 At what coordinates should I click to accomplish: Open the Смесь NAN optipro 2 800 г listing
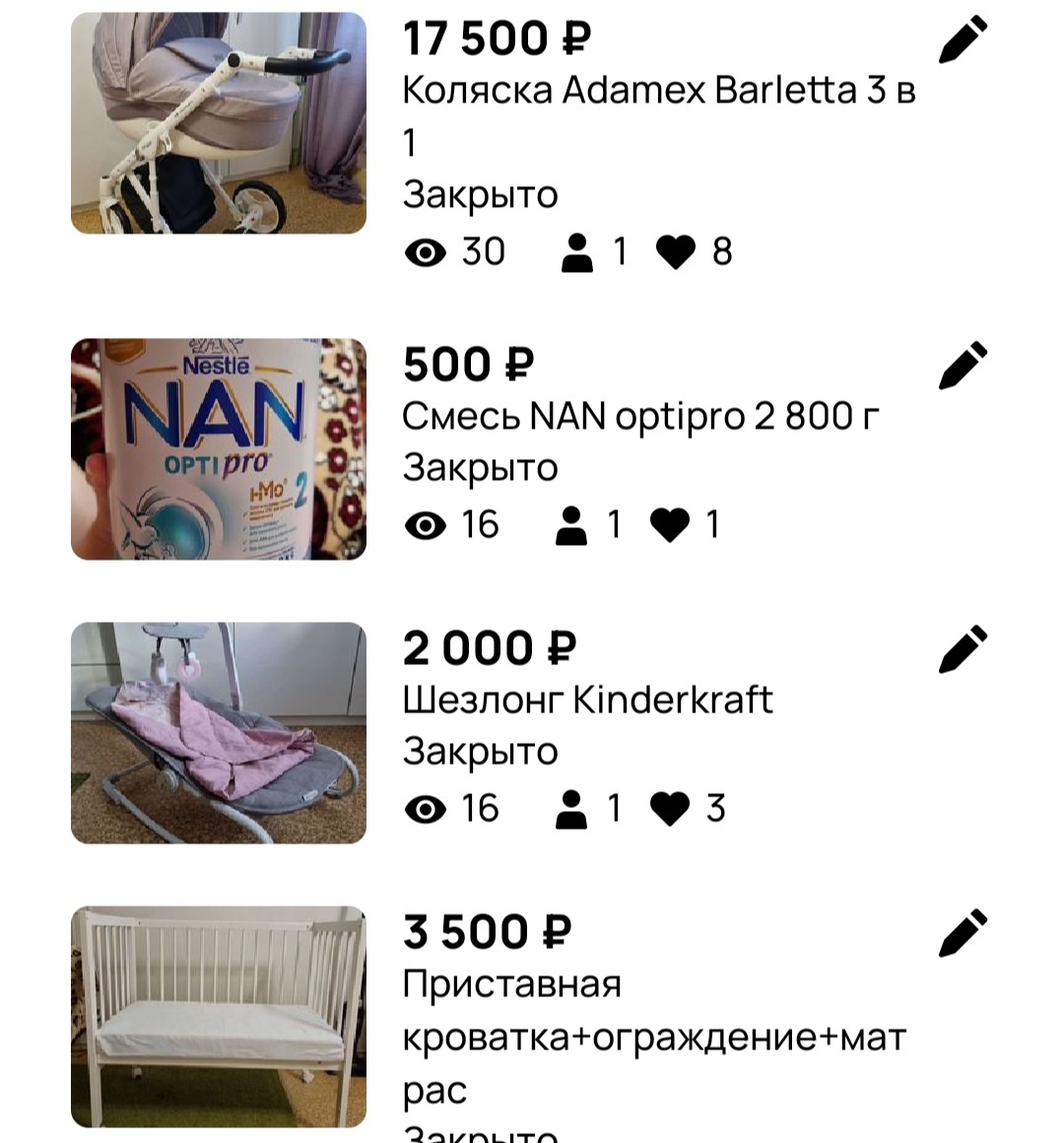pyautogui.click(x=640, y=417)
